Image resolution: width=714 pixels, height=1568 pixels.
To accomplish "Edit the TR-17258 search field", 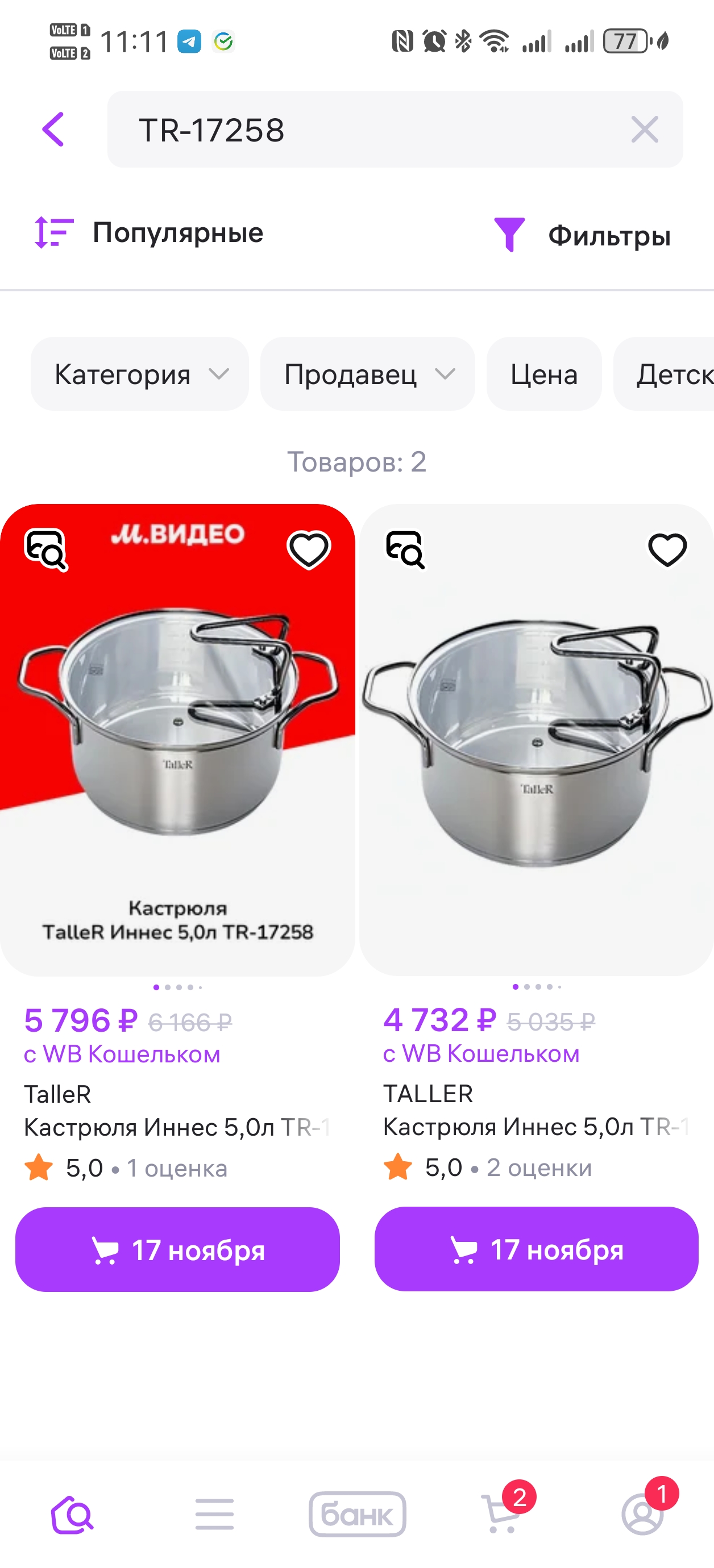I will 366,130.
